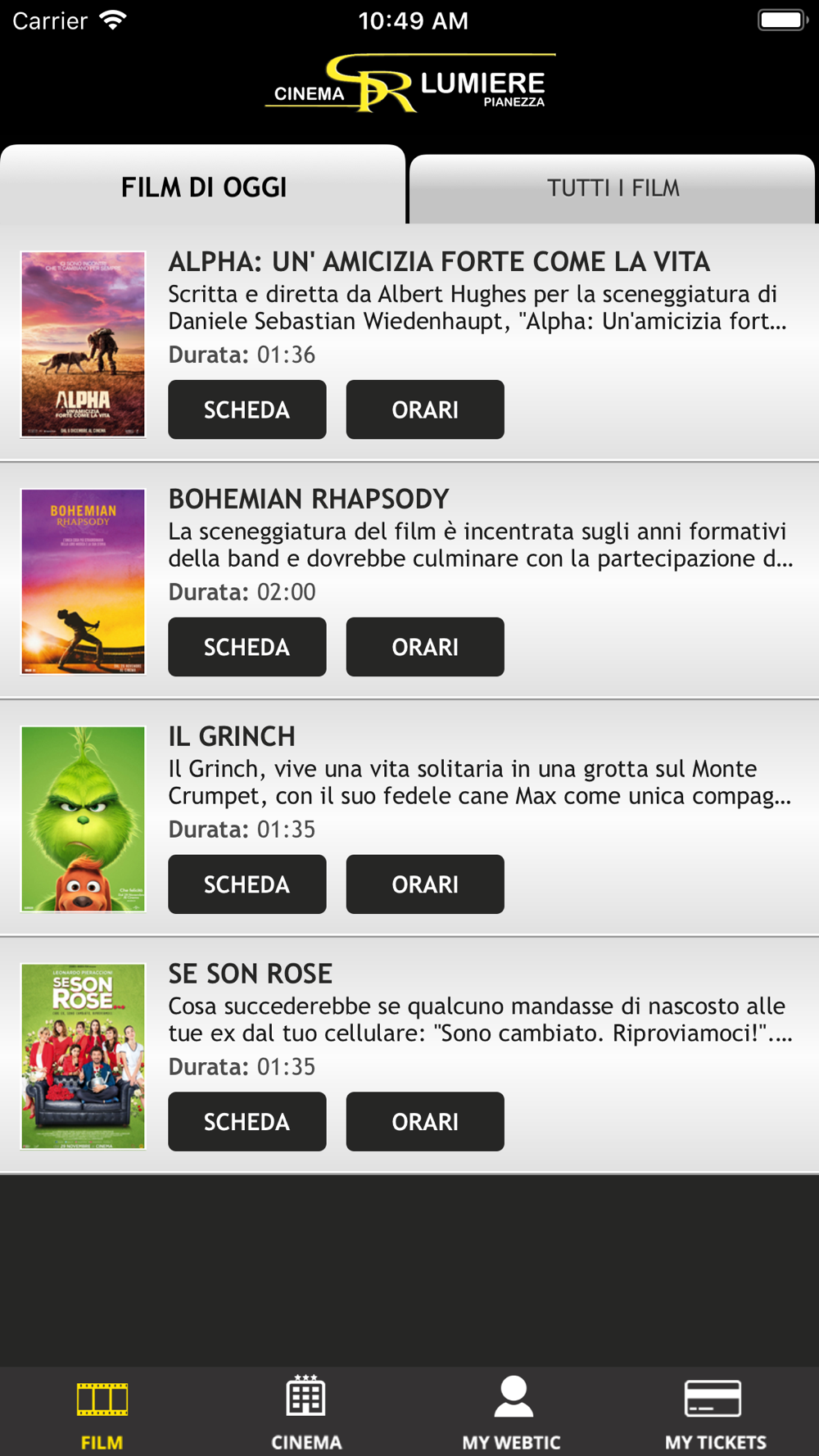Screen dimensions: 819x1456
Task: Select the Il Grinch poster thumbnail
Action: pos(83,819)
